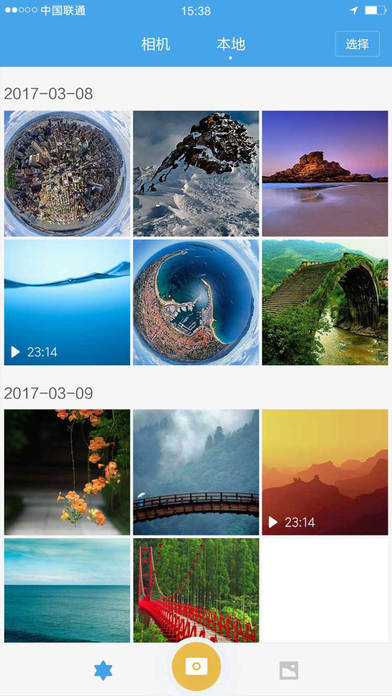Open the gallery icon tab
Screen dimensions: 392x696
click(x=289, y=670)
